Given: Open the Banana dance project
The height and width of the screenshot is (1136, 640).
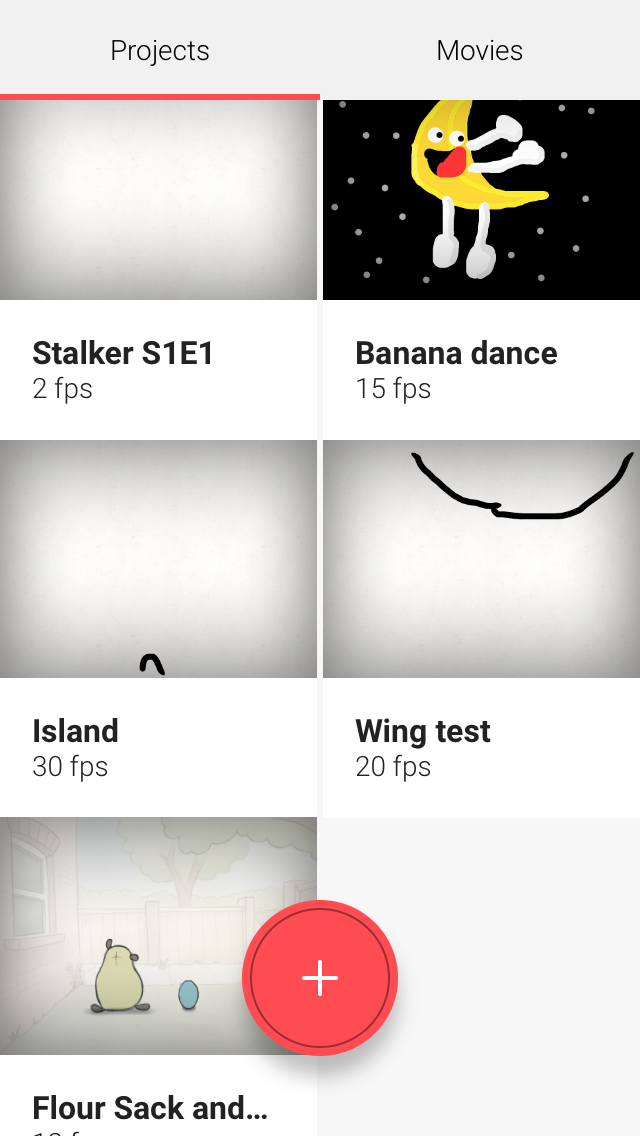Looking at the screenshot, I should point(481,270).
